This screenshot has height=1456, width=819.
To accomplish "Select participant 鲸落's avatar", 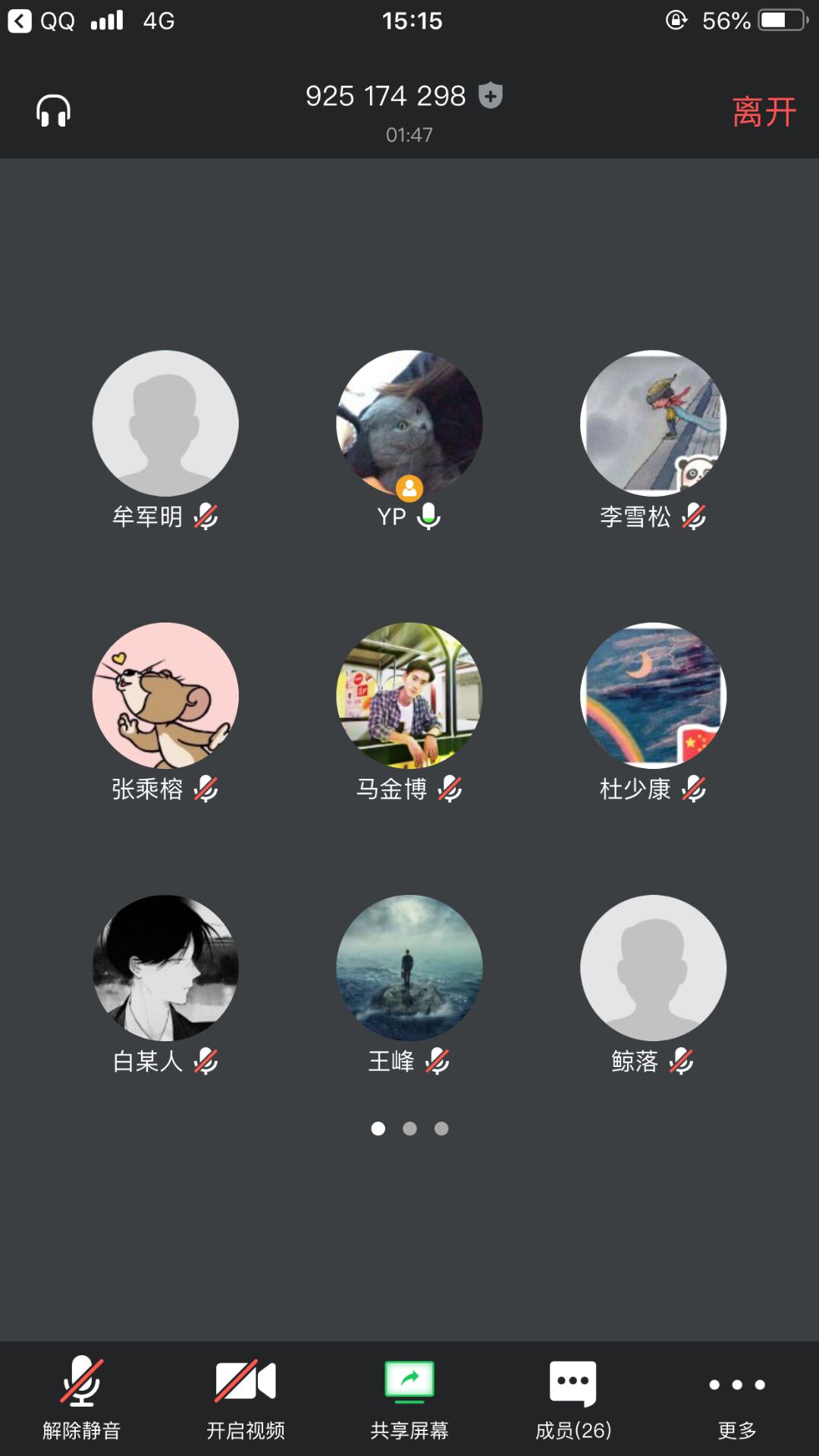I will coord(653,968).
